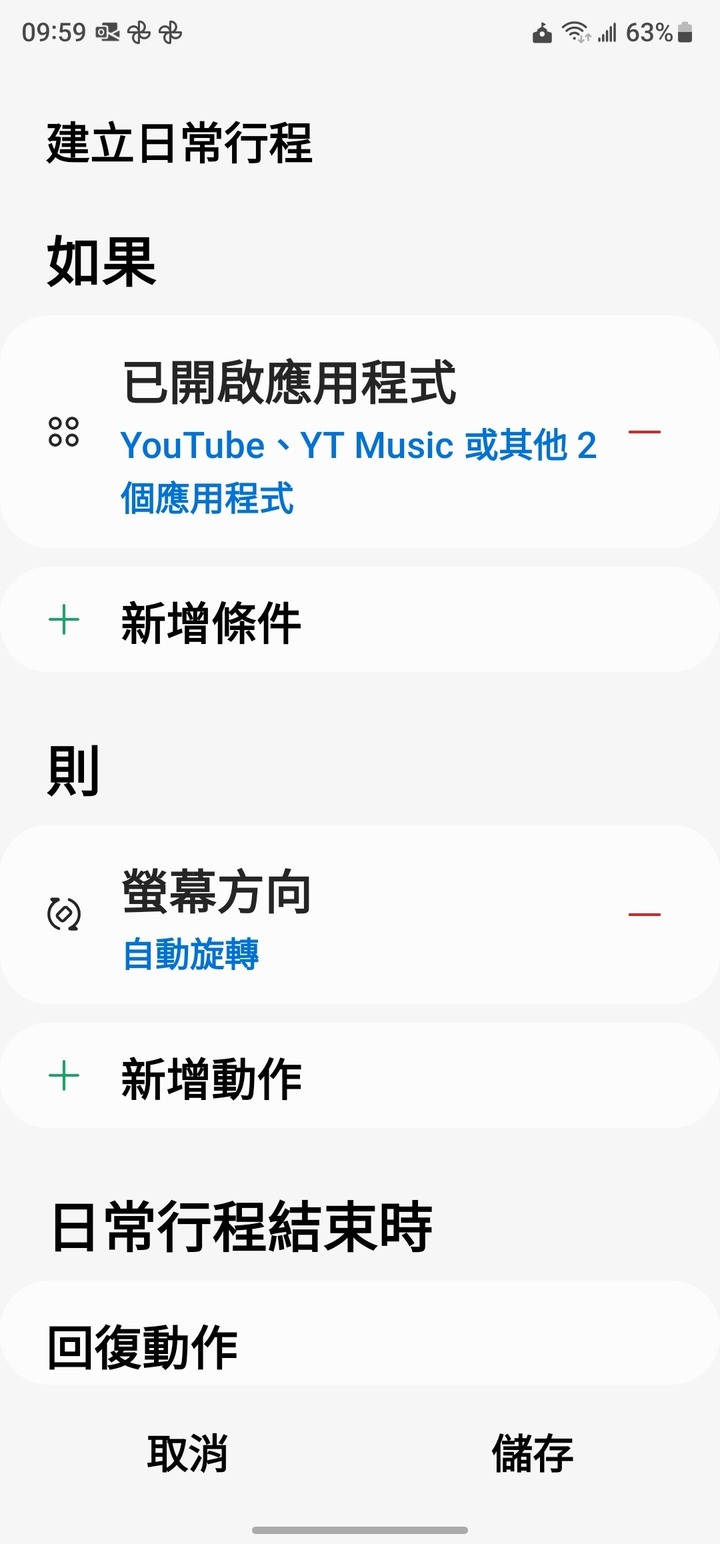
Task: Remove the 已開啟應用程式 condition
Action: click(x=644, y=432)
